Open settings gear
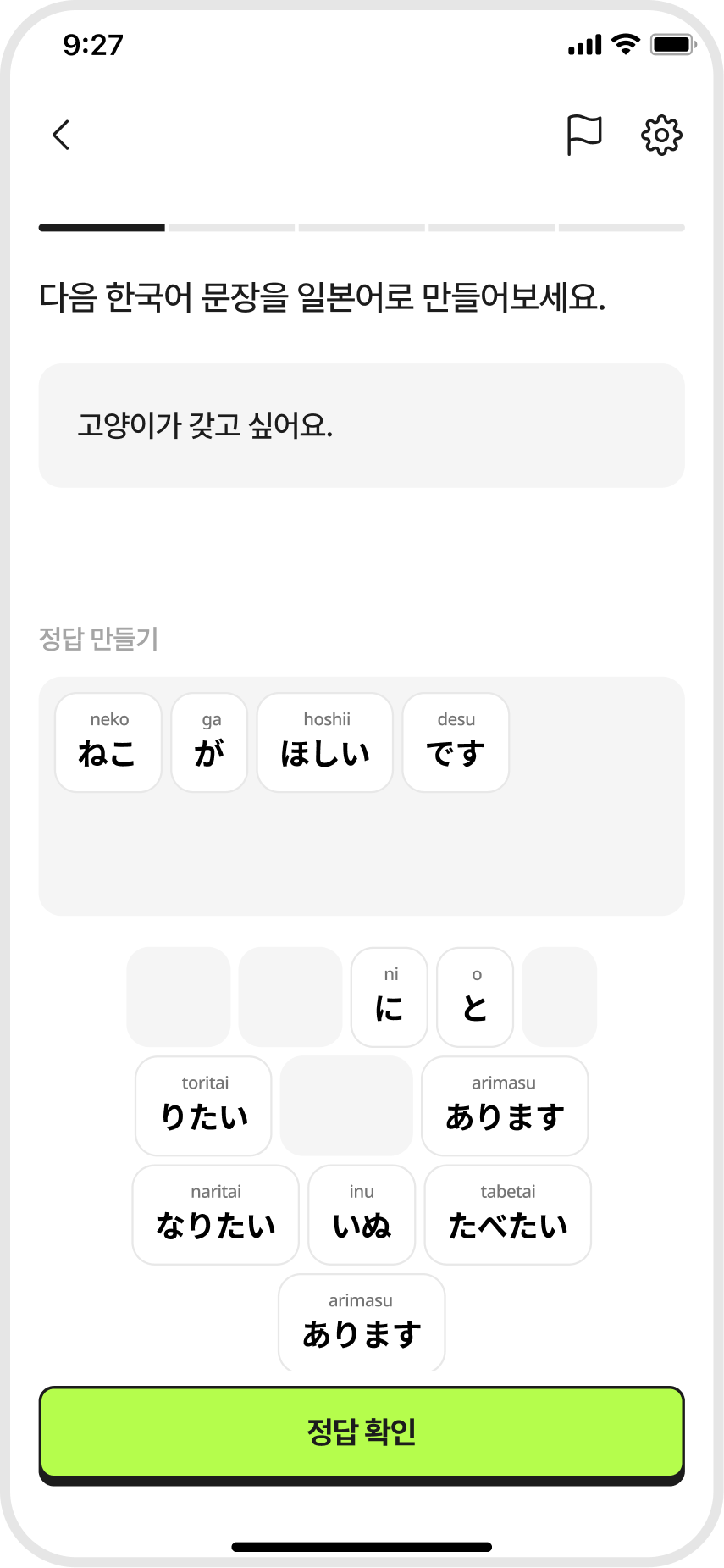724x1568 pixels. pos(661,135)
